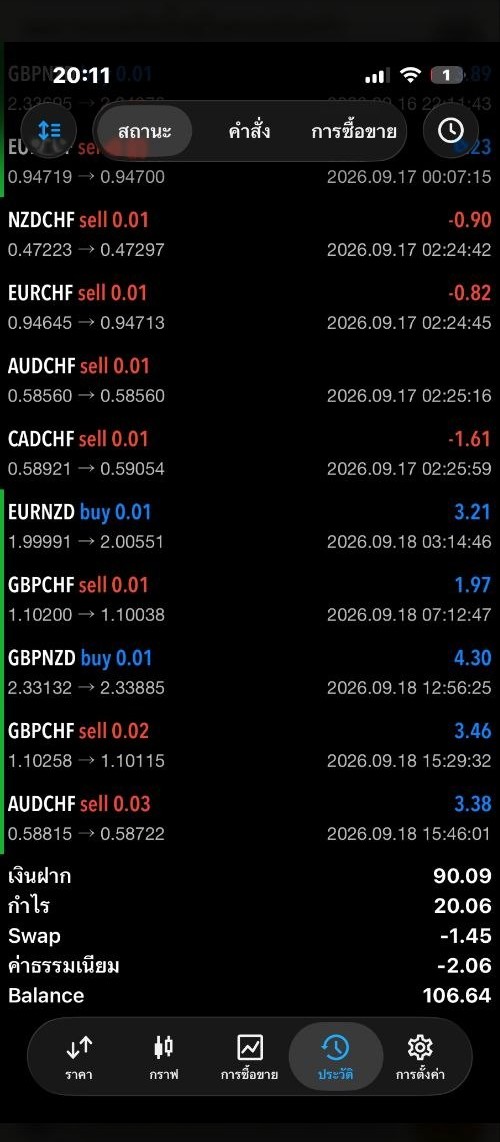Go to the ราคา tab
The width and height of the screenshot is (500, 1142).
click(x=79, y=1058)
